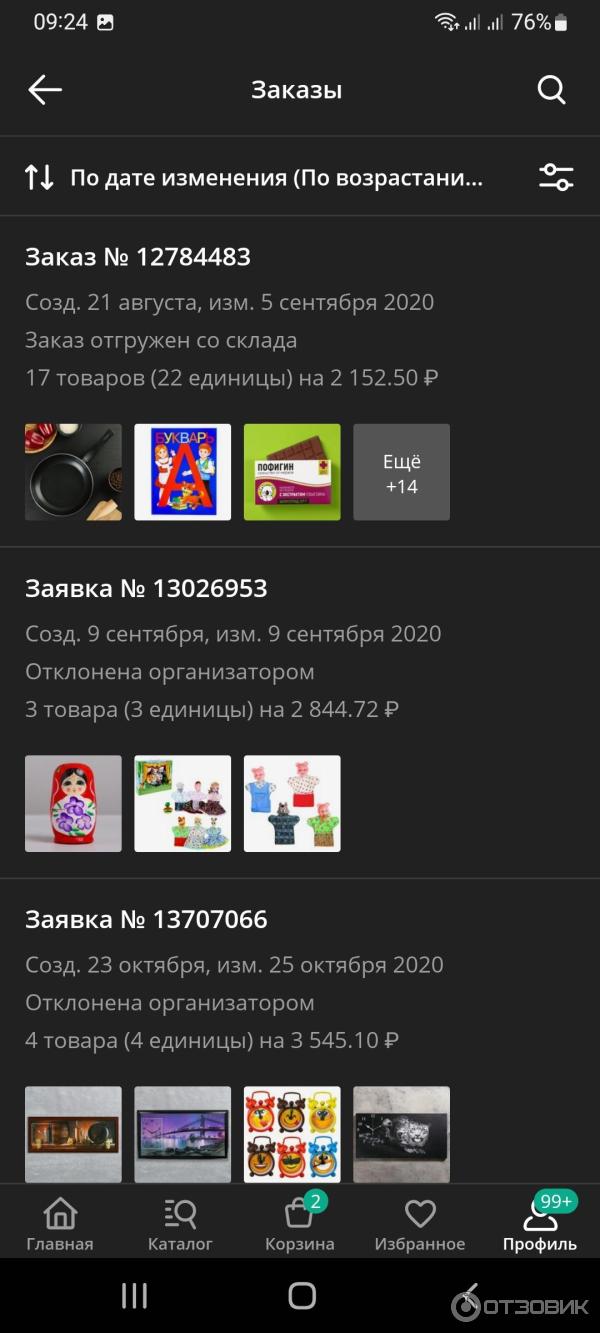The height and width of the screenshot is (1333, 600).
Task: Open system recent apps
Action: 134,1296
